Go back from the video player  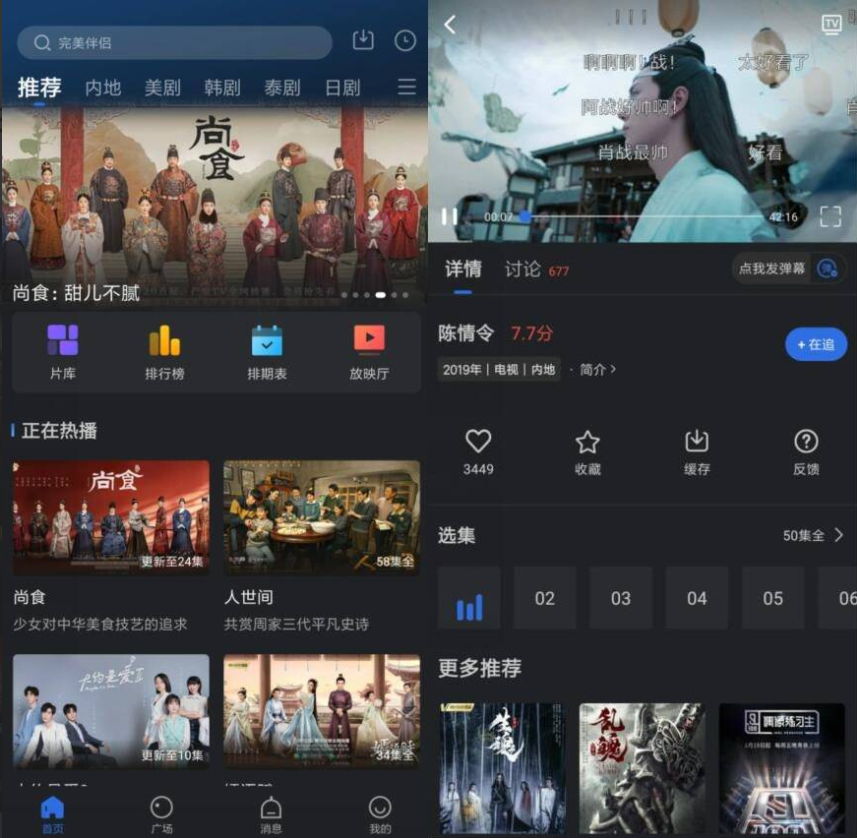point(450,25)
